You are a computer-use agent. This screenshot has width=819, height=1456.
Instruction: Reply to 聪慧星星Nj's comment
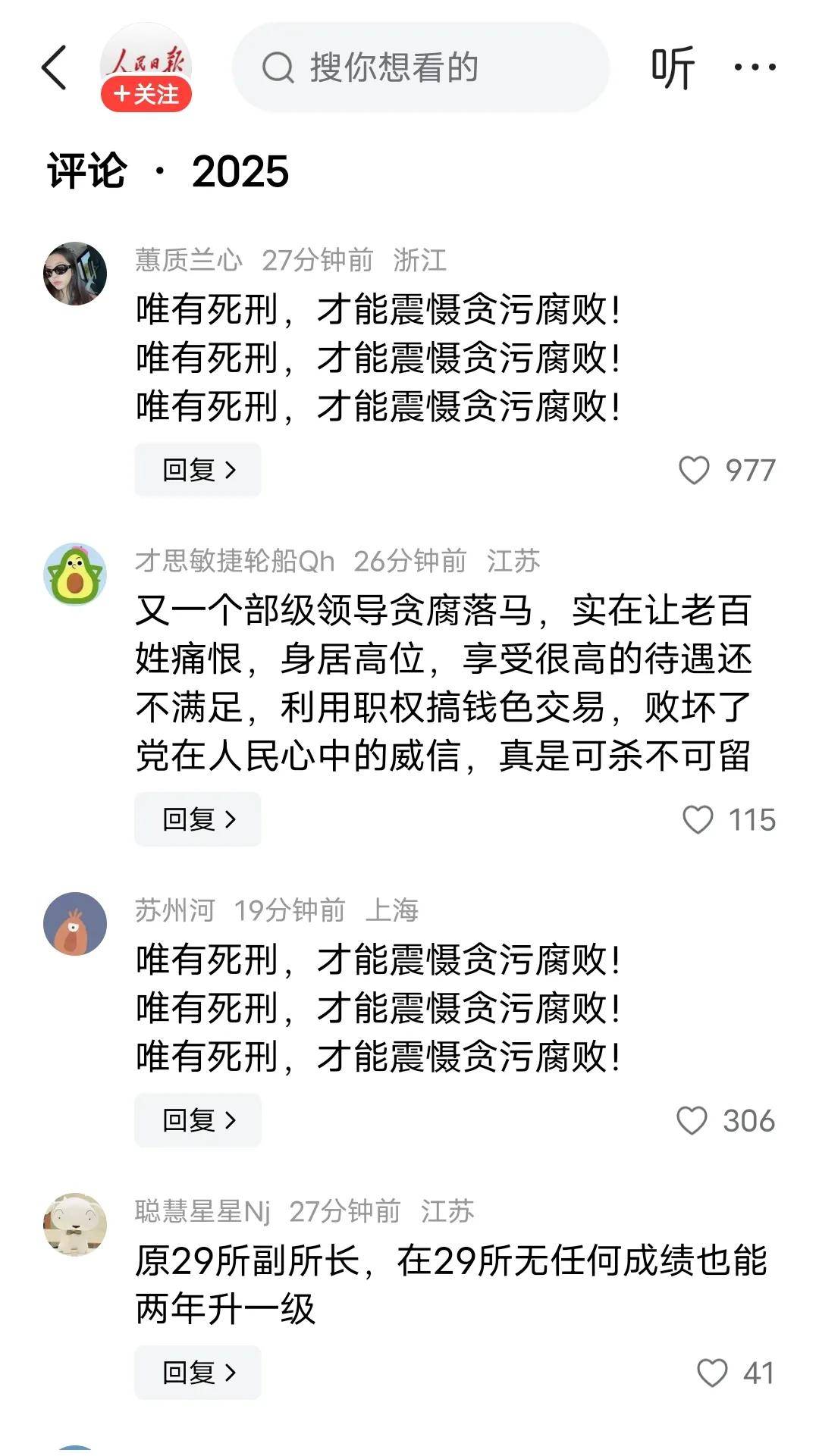click(x=198, y=1373)
